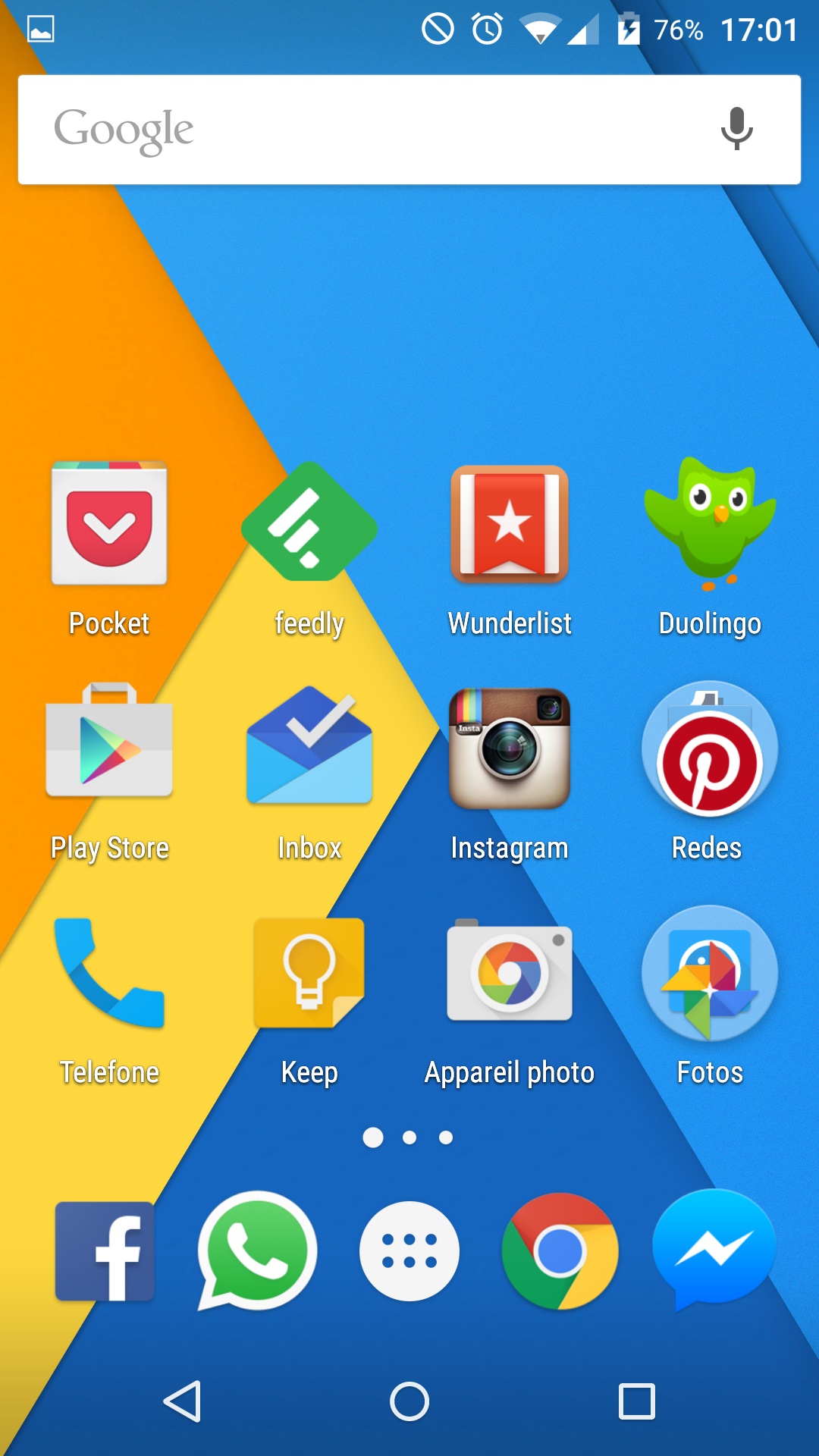The image size is (819, 1456).
Task: Tap the recent apps button
Action: coord(637,1401)
